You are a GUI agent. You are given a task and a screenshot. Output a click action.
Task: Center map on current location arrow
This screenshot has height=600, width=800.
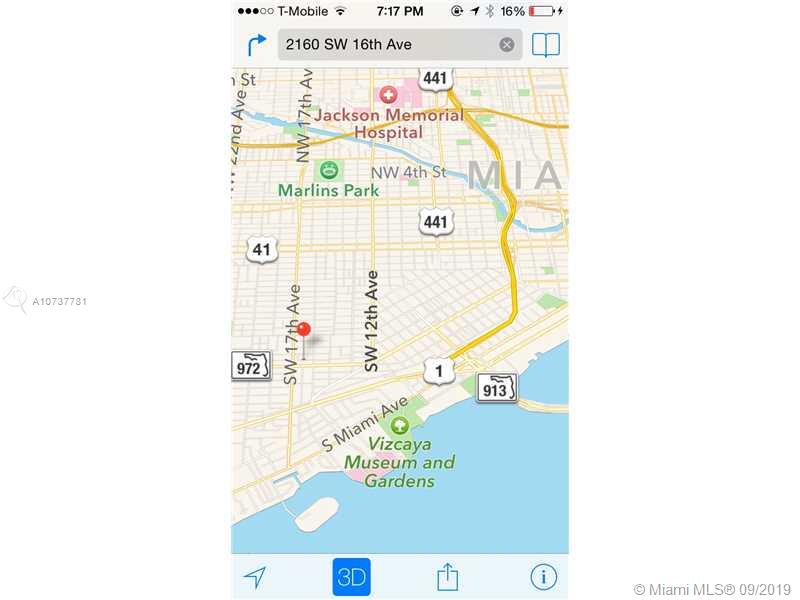pos(255,577)
